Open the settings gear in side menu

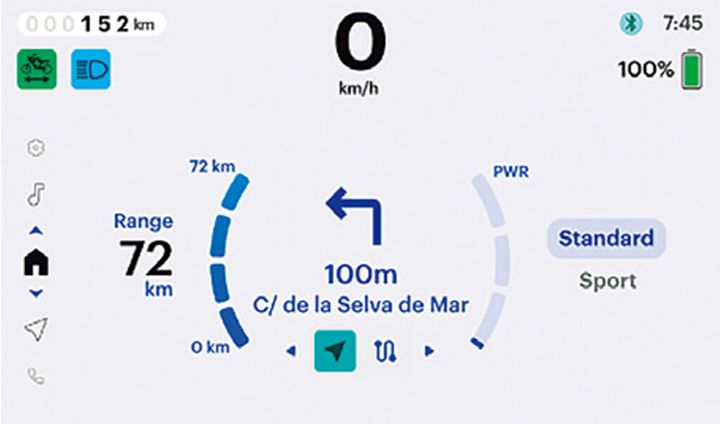click(x=36, y=148)
